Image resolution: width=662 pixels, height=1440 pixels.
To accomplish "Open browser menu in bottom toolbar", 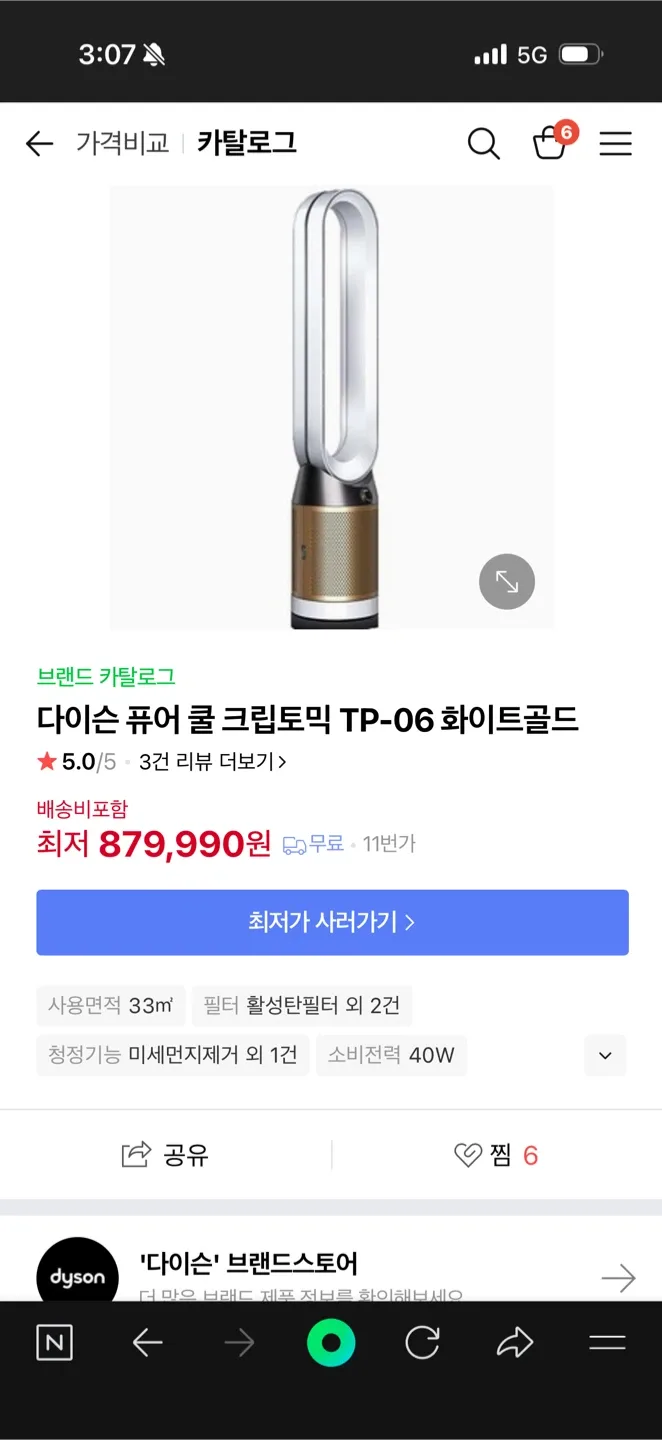I will (607, 1343).
